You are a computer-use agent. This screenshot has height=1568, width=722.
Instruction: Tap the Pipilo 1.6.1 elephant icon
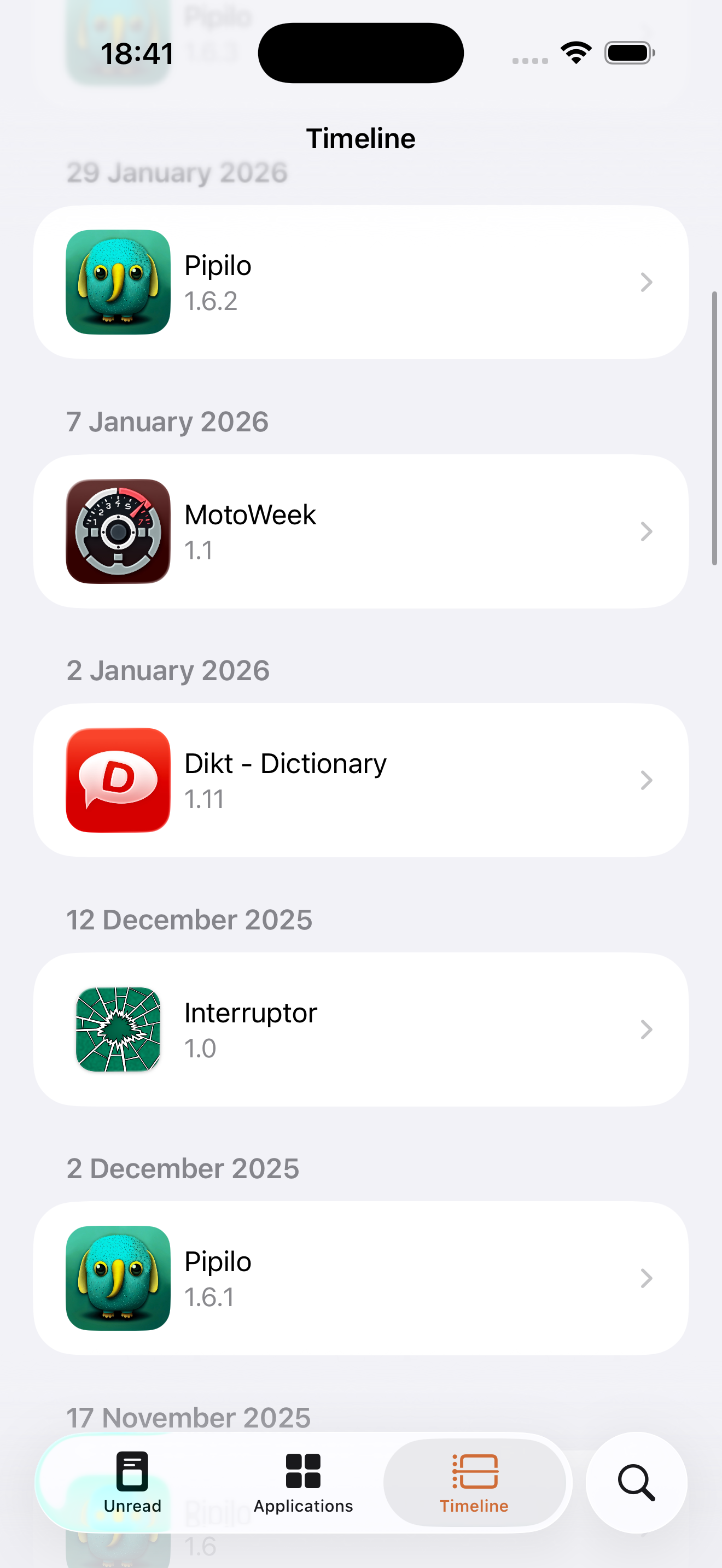point(118,1279)
